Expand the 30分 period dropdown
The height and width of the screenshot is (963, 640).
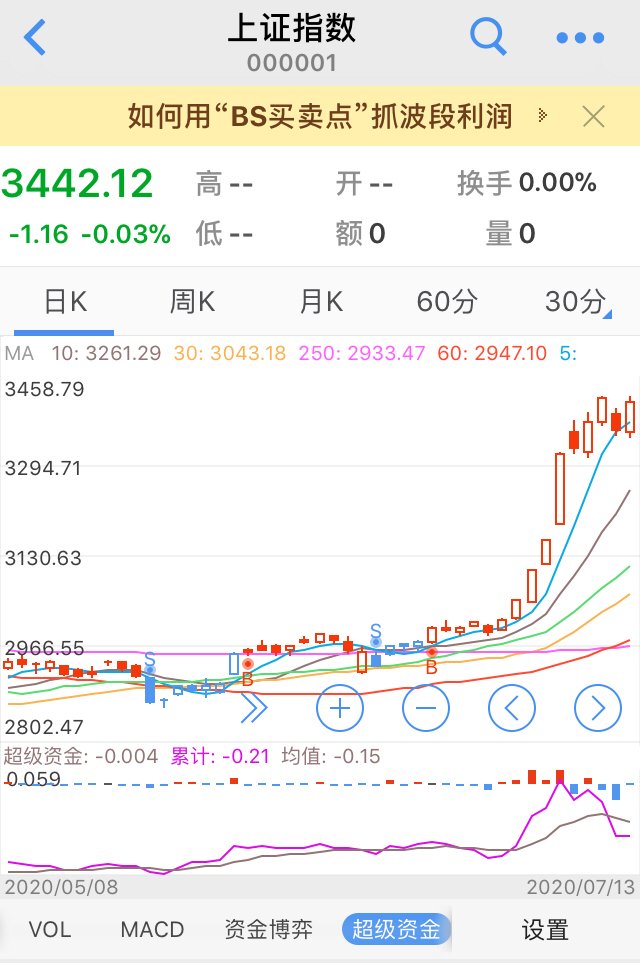pyautogui.click(x=577, y=301)
